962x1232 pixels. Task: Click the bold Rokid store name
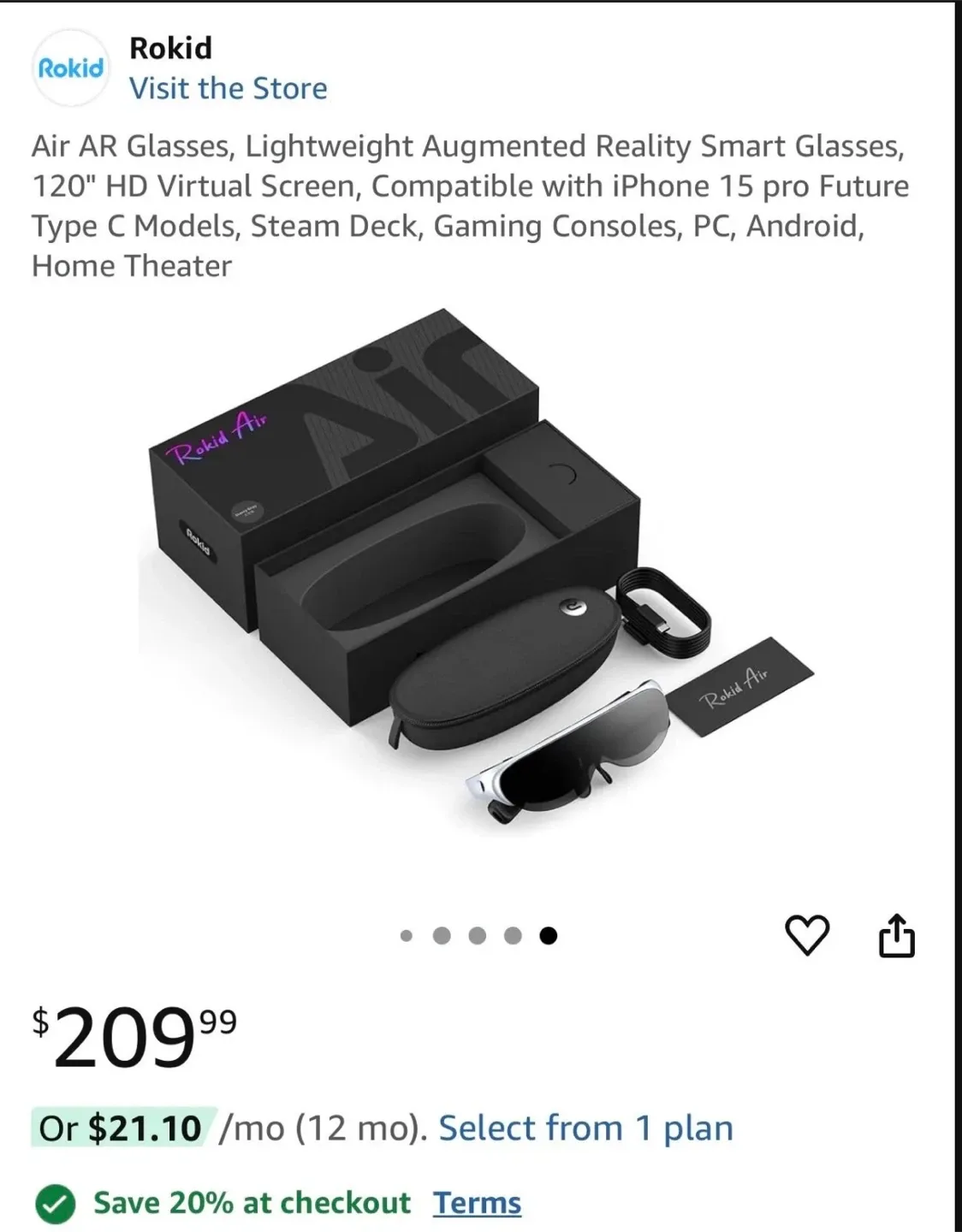click(x=169, y=48)
